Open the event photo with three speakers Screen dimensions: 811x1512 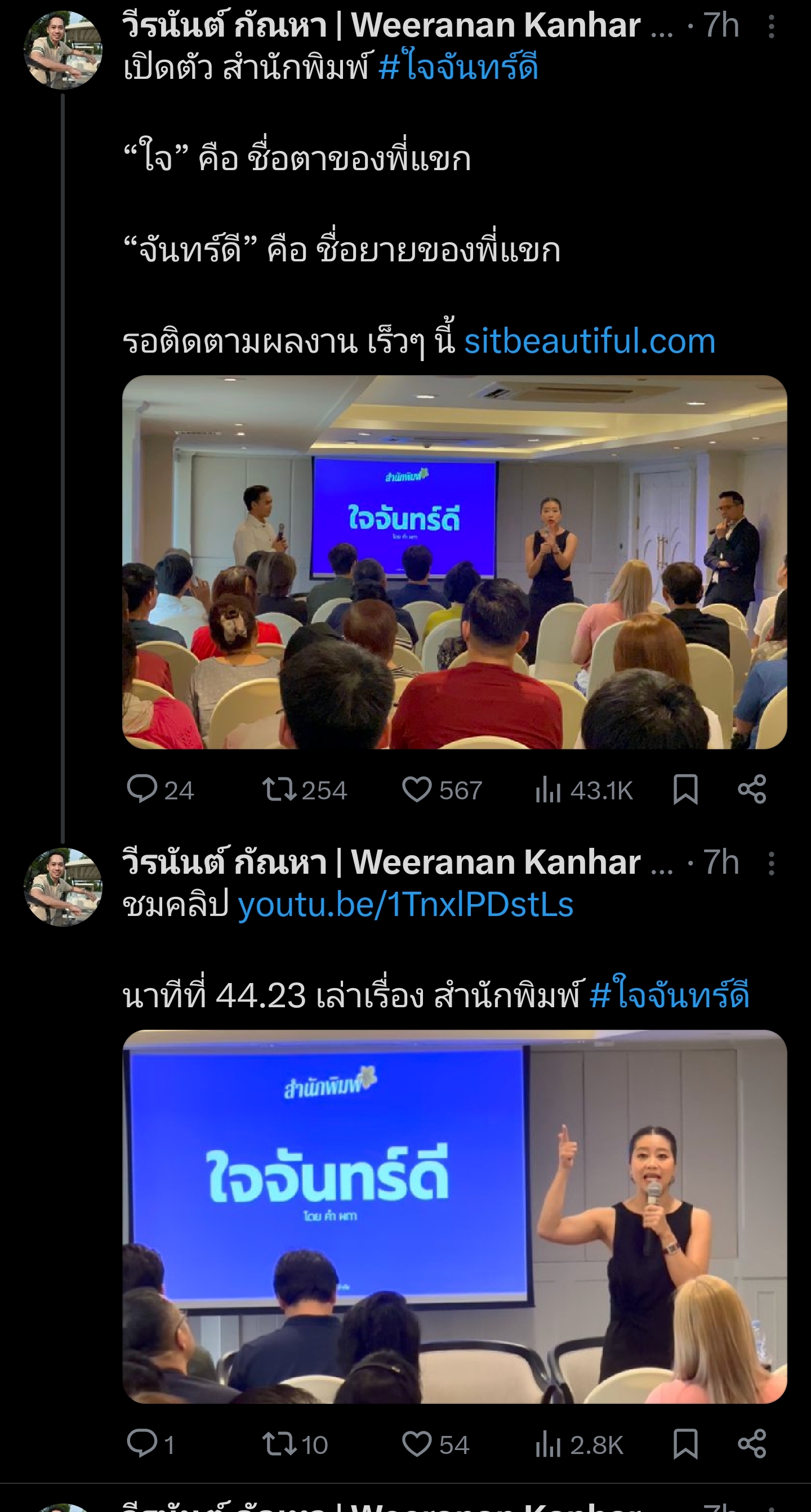click(454, 562)
